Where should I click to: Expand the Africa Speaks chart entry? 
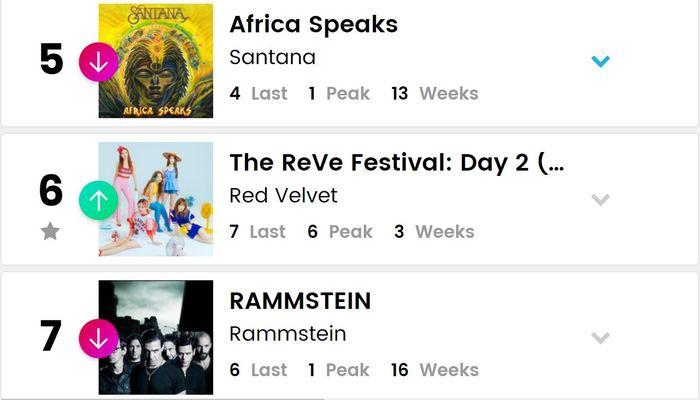pyautogui.click(x=600, y=62)
